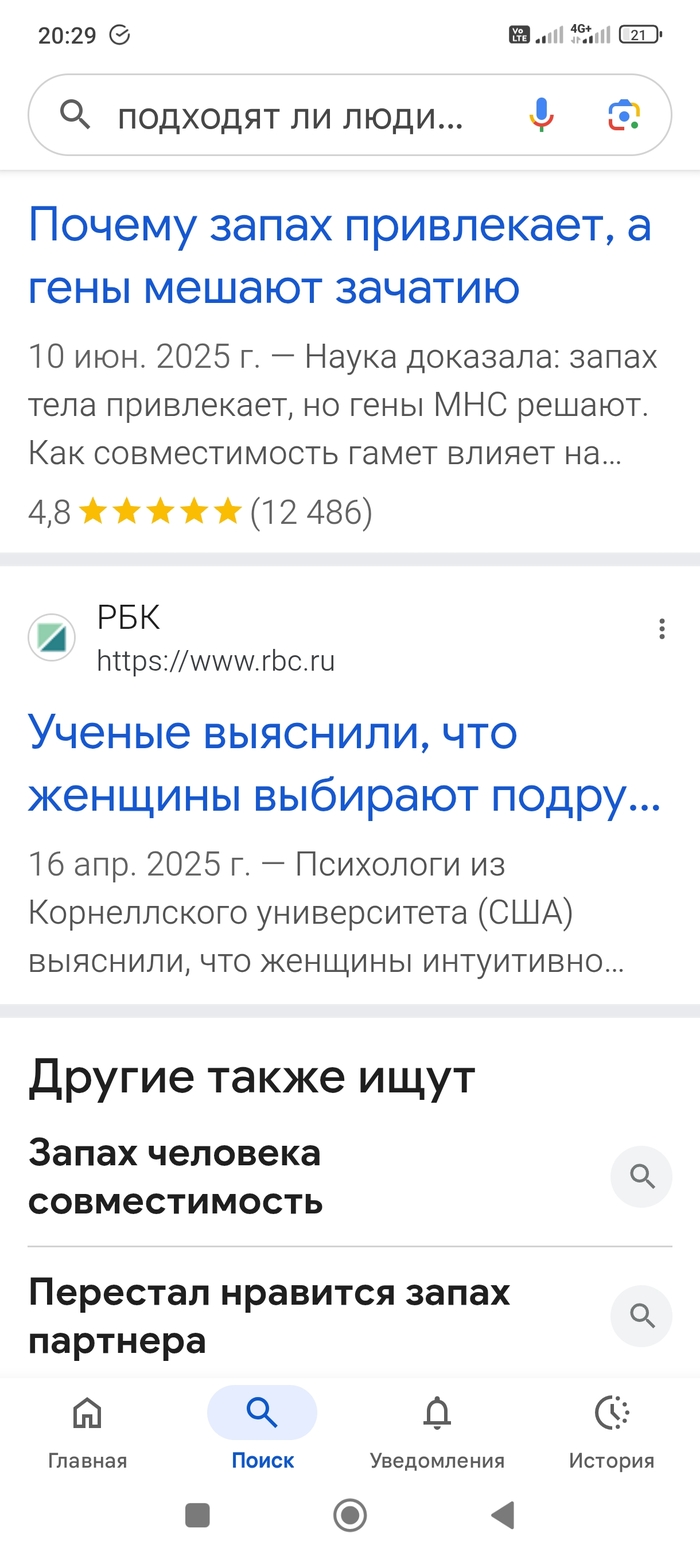The height and width of the screenshot is (1556, 700).
Task: Start voice search with the microphone
Action: [541, 116]
